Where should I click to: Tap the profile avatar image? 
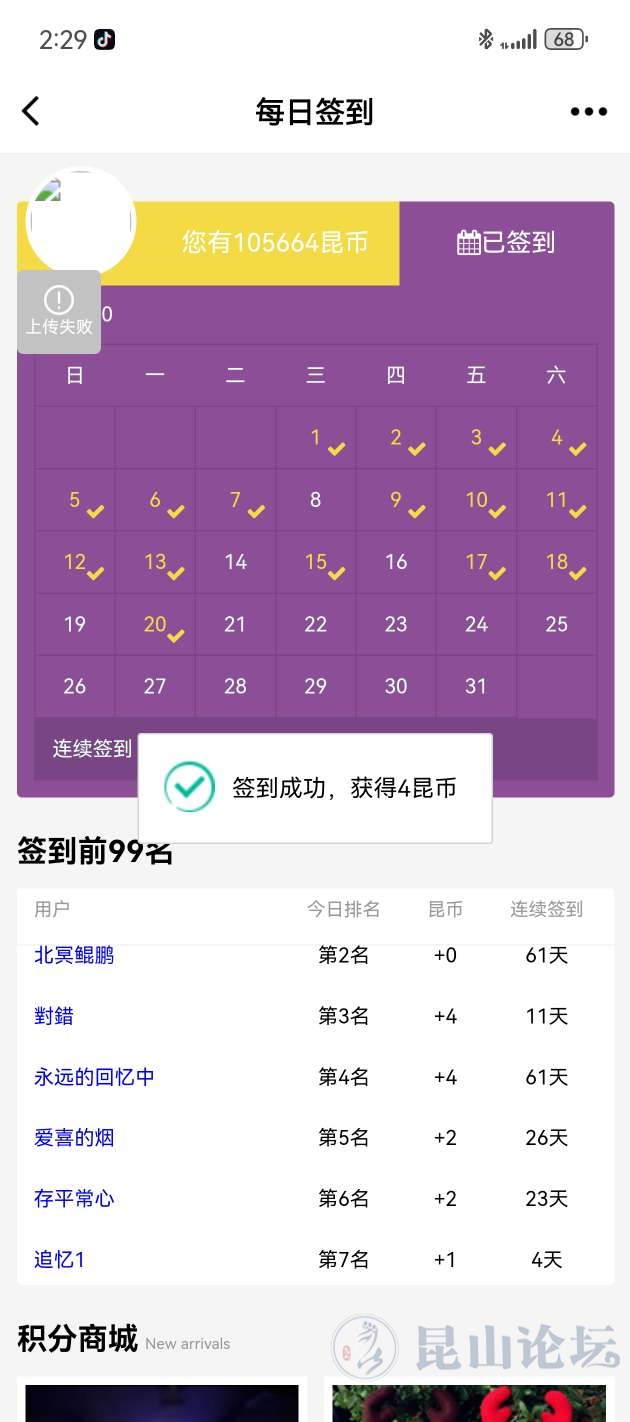point(80,222)
